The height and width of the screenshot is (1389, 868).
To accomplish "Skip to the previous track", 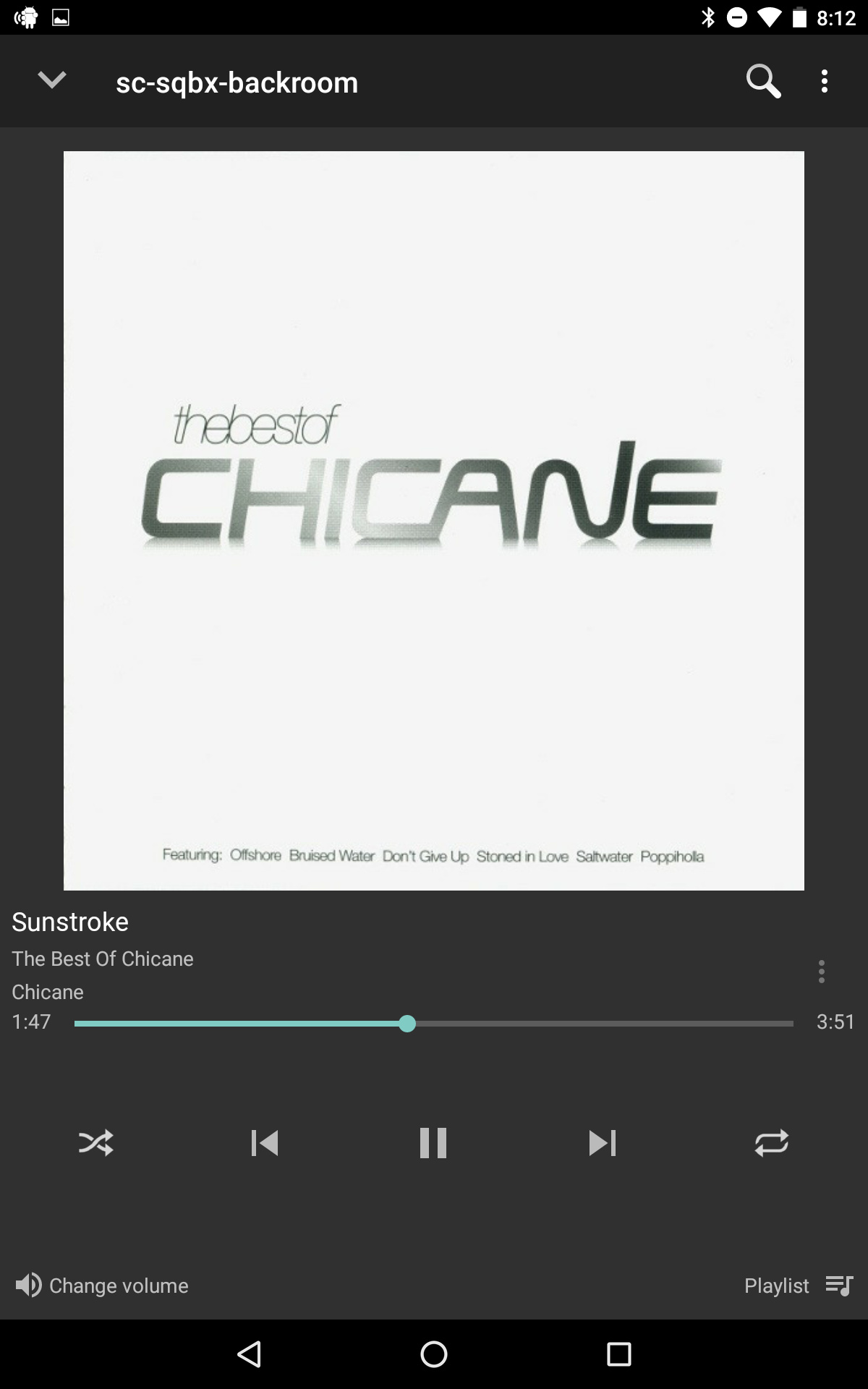I will coord(265,1143).
